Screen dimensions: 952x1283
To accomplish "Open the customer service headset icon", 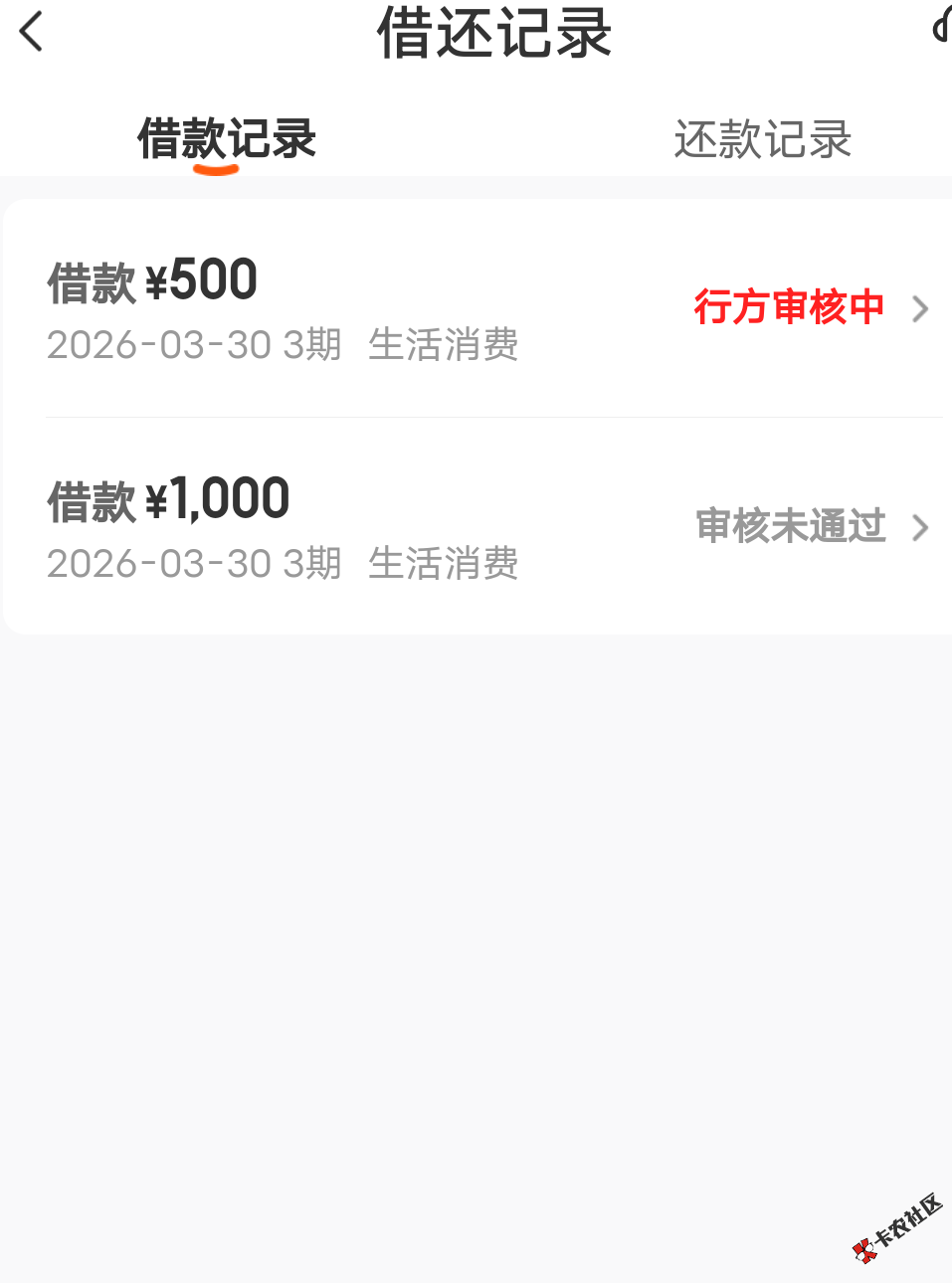I will coord(941,26).
